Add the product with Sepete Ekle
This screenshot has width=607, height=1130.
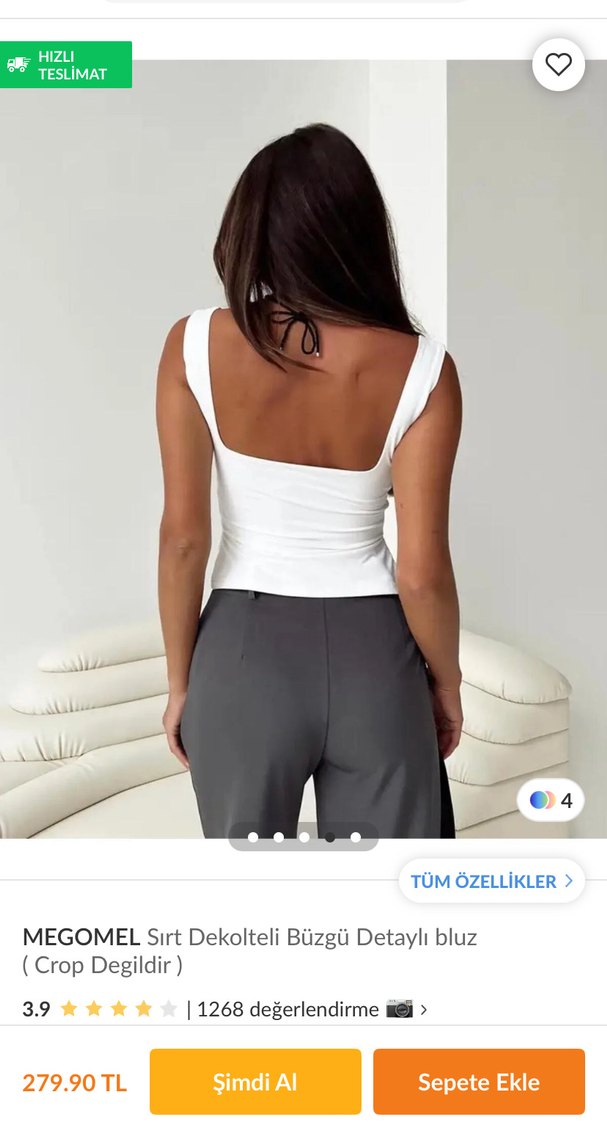(x=479, y=1081)
